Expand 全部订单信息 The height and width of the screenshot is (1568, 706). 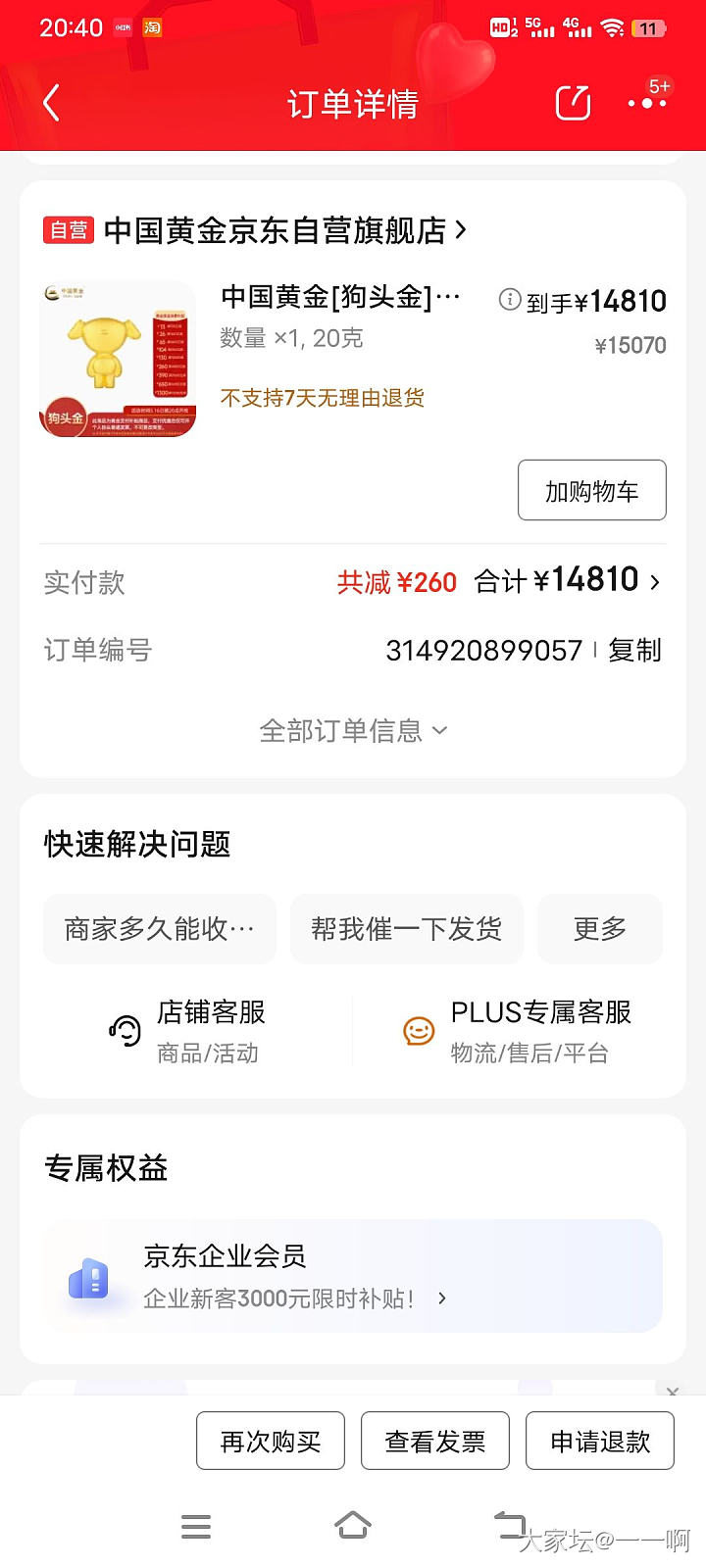coord(353,731)
